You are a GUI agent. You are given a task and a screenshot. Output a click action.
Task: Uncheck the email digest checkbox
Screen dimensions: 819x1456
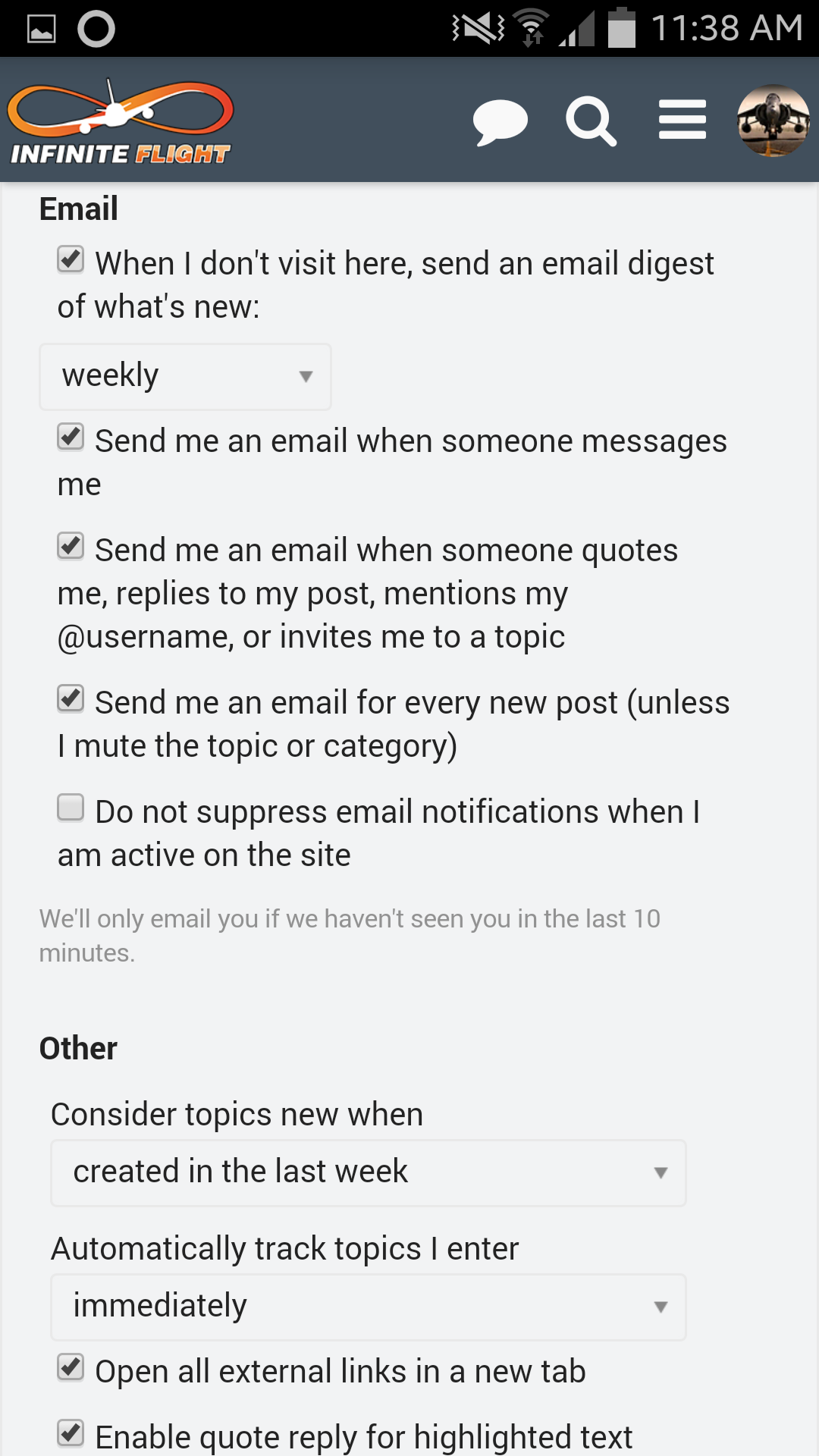[71, 259]
